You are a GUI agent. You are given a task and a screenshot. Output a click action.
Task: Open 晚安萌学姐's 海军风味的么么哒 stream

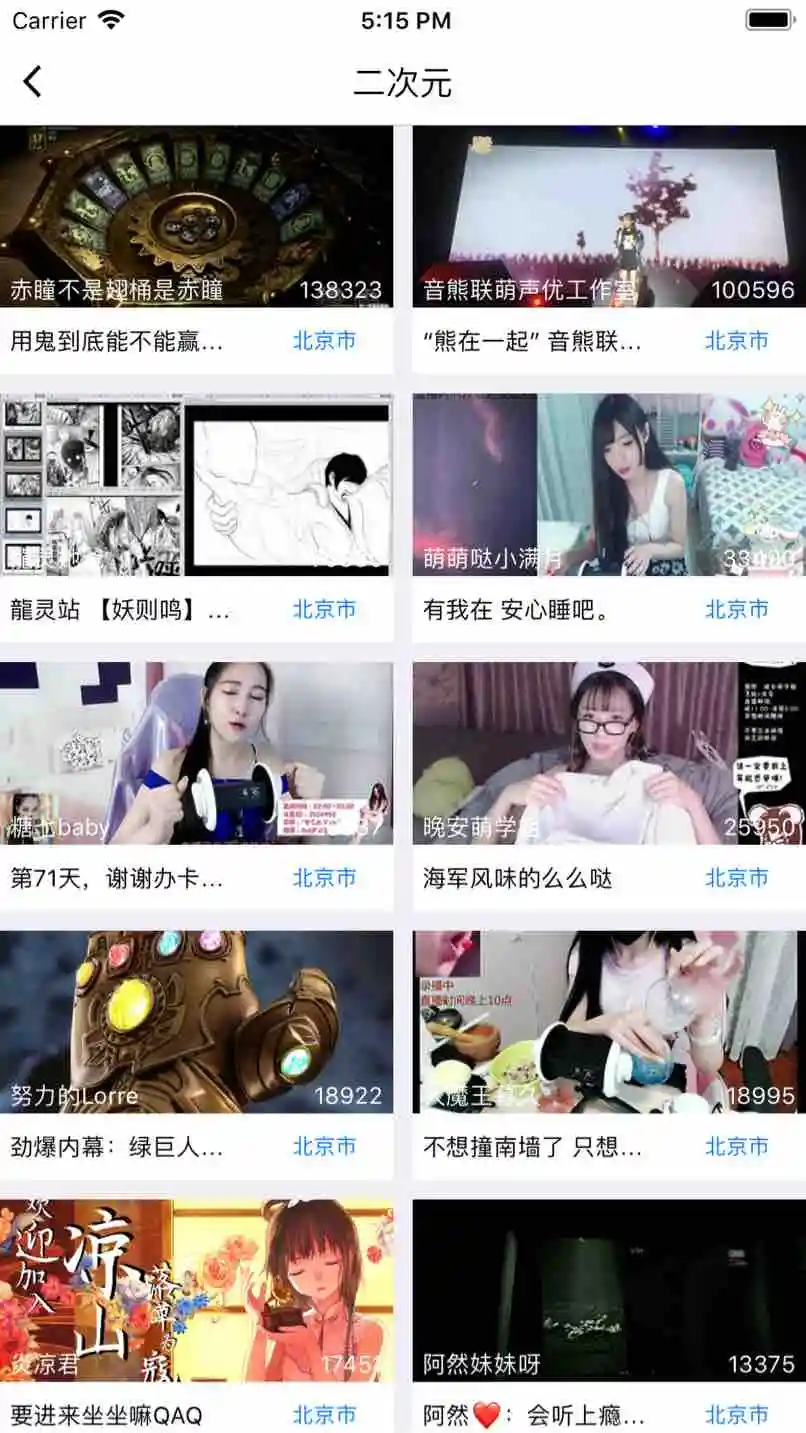pyautogui.click(x=608, y=754)
